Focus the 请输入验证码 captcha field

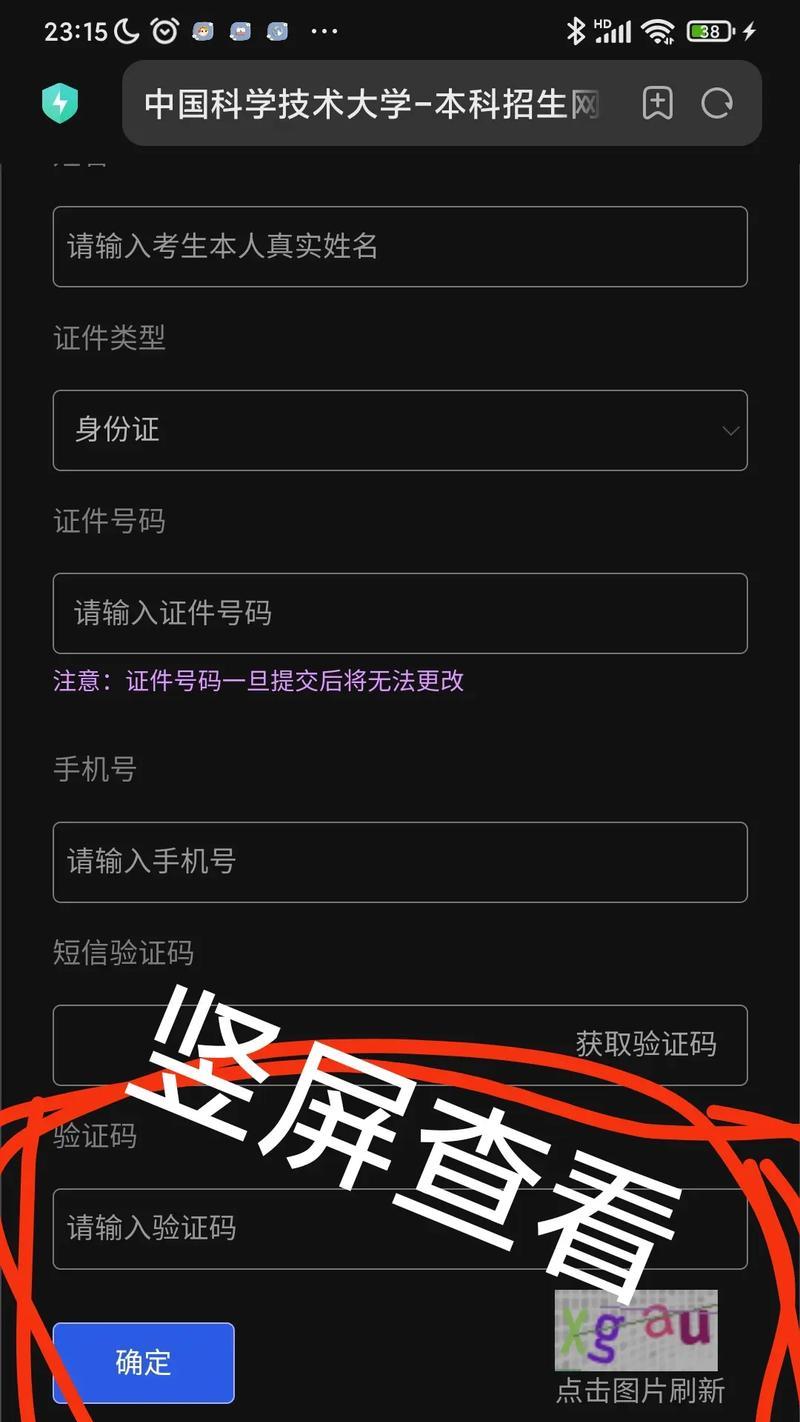(x=300, y=1228)
